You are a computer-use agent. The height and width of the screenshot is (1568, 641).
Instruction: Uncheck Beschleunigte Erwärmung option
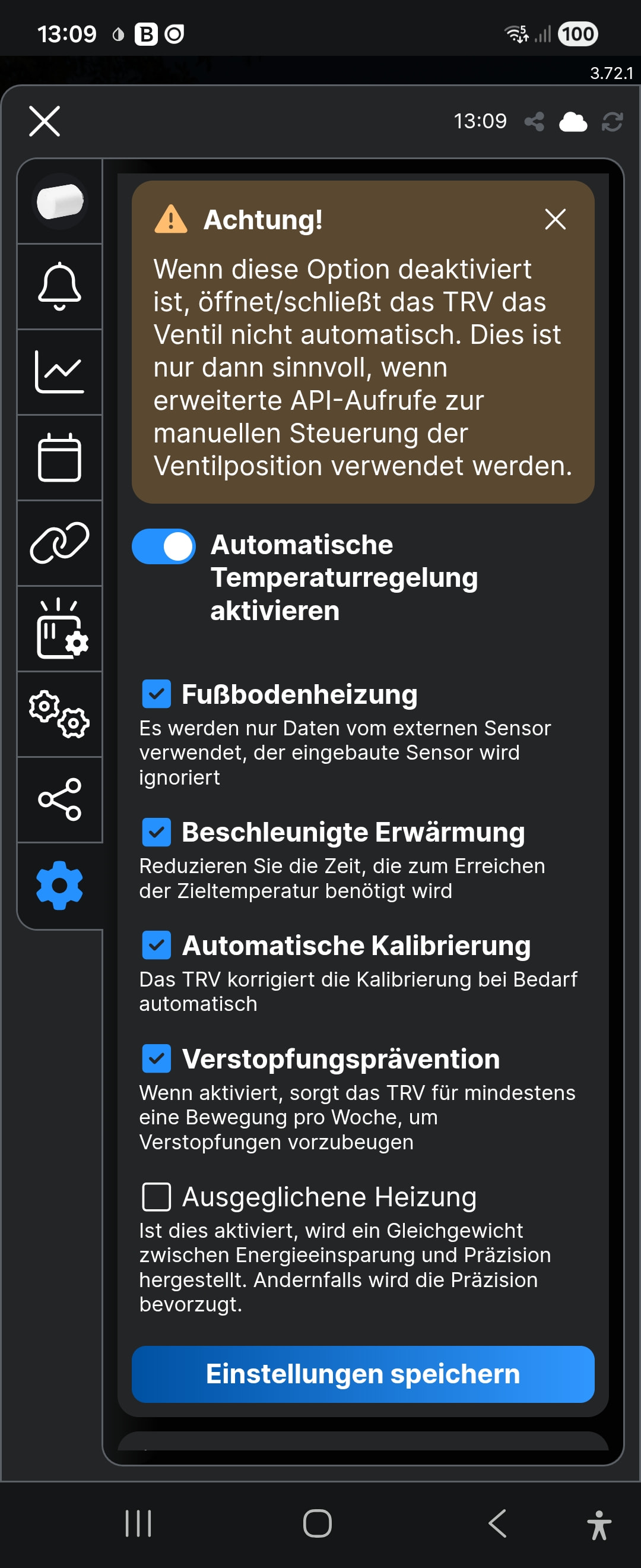(156, 832)
